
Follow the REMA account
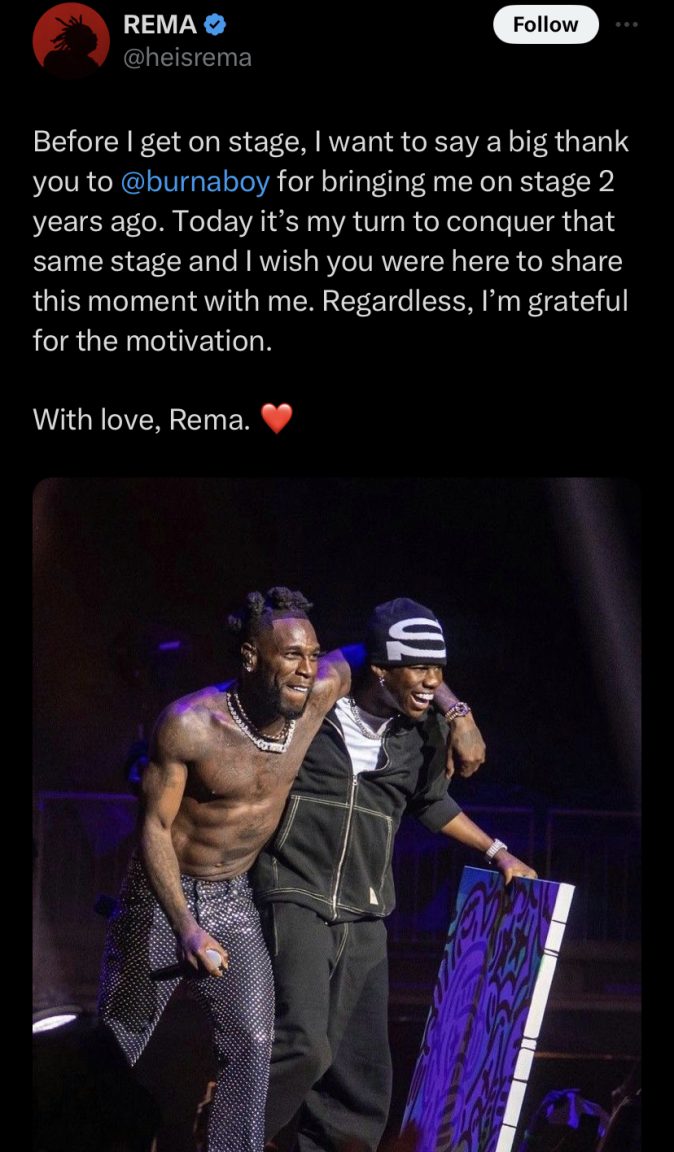(x=545, y=25)
